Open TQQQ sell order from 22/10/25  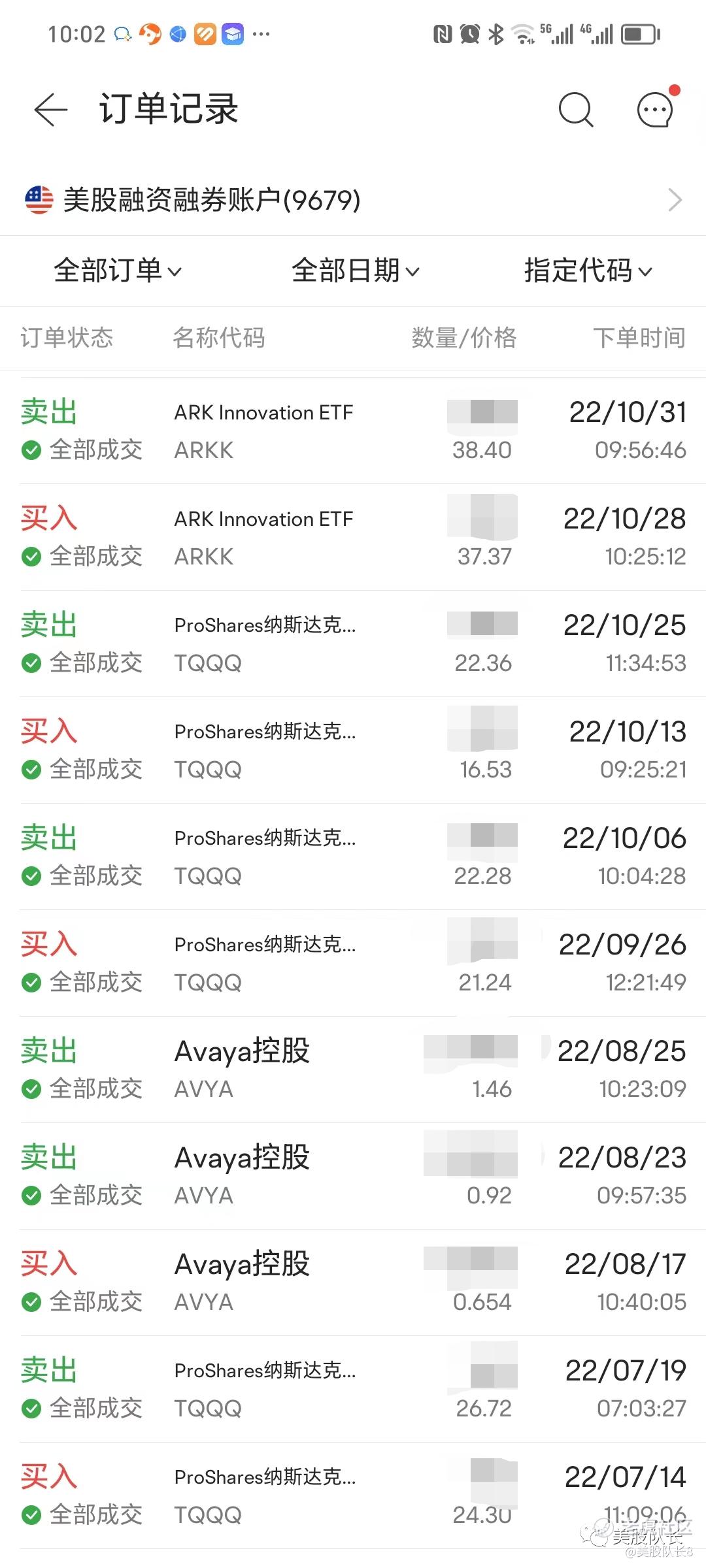coord(353,644)
